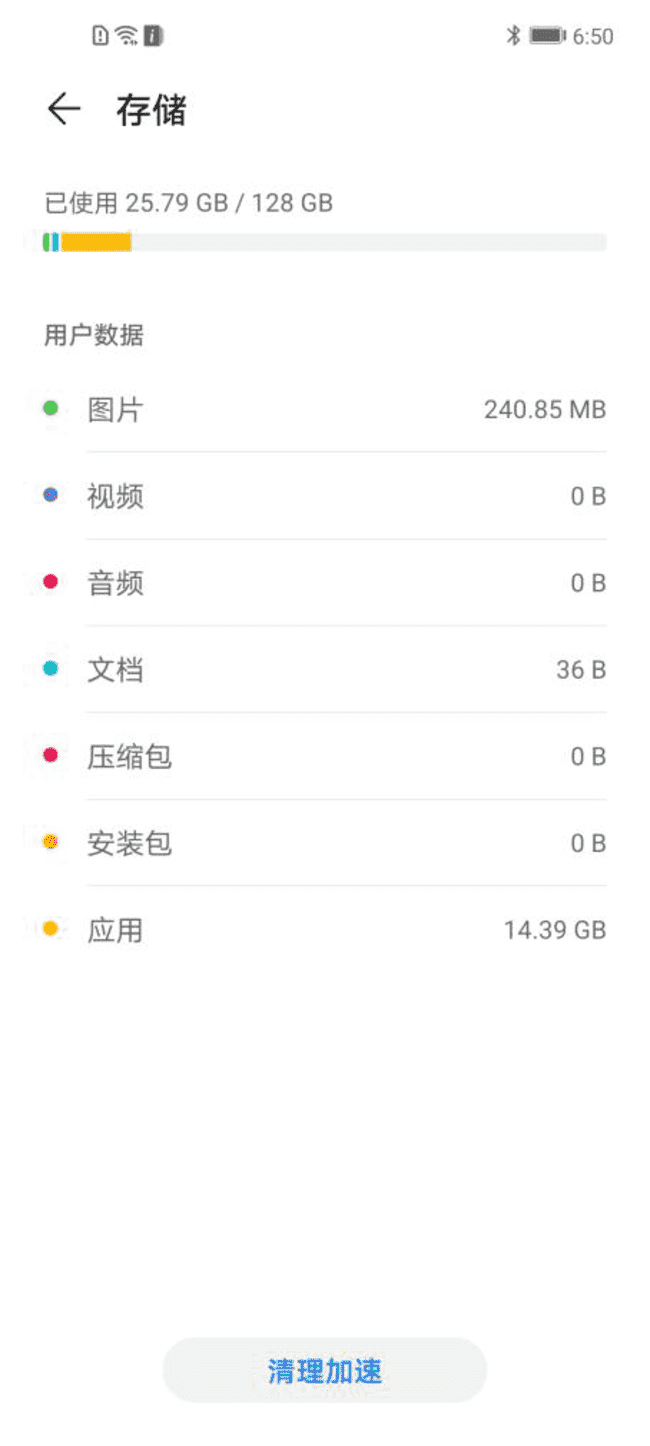This screenshot has width=650, height=1446.
Task: Open the 音频 storage row
Action: [325, 583]
